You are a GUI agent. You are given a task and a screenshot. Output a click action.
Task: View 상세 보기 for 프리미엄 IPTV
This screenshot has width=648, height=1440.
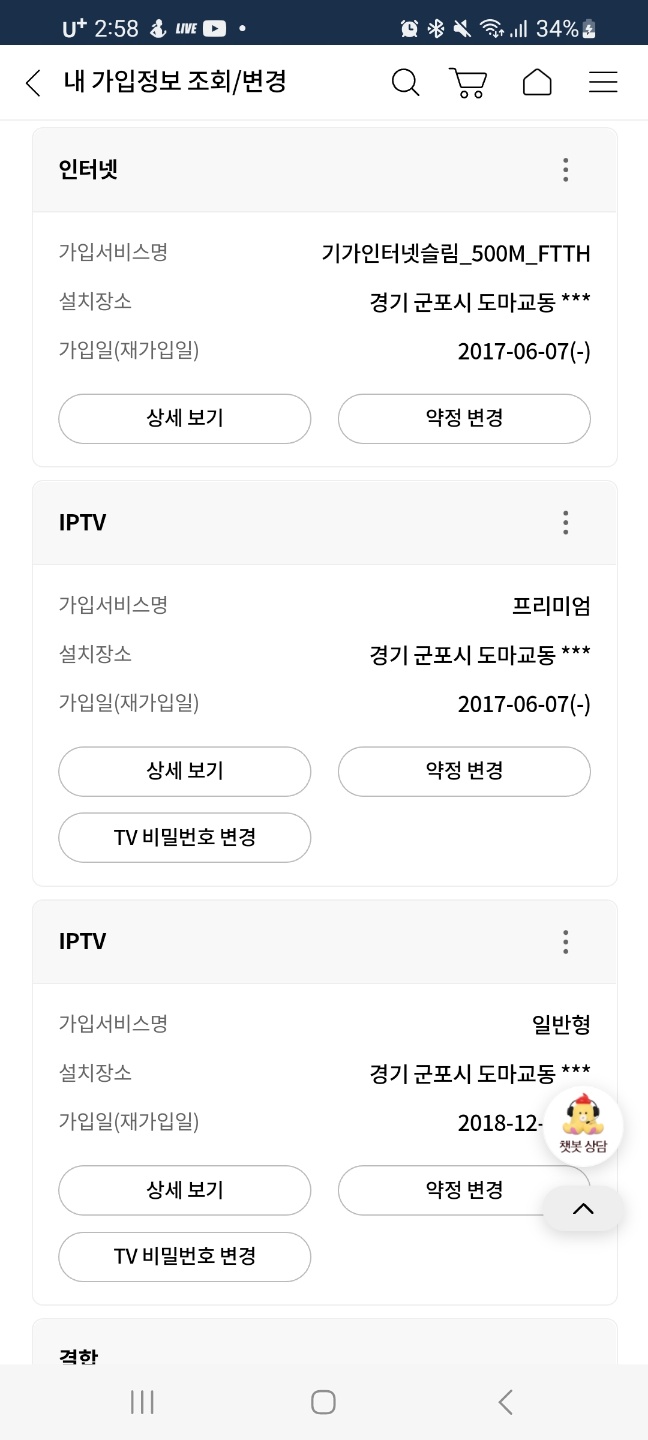click(184, 771)
